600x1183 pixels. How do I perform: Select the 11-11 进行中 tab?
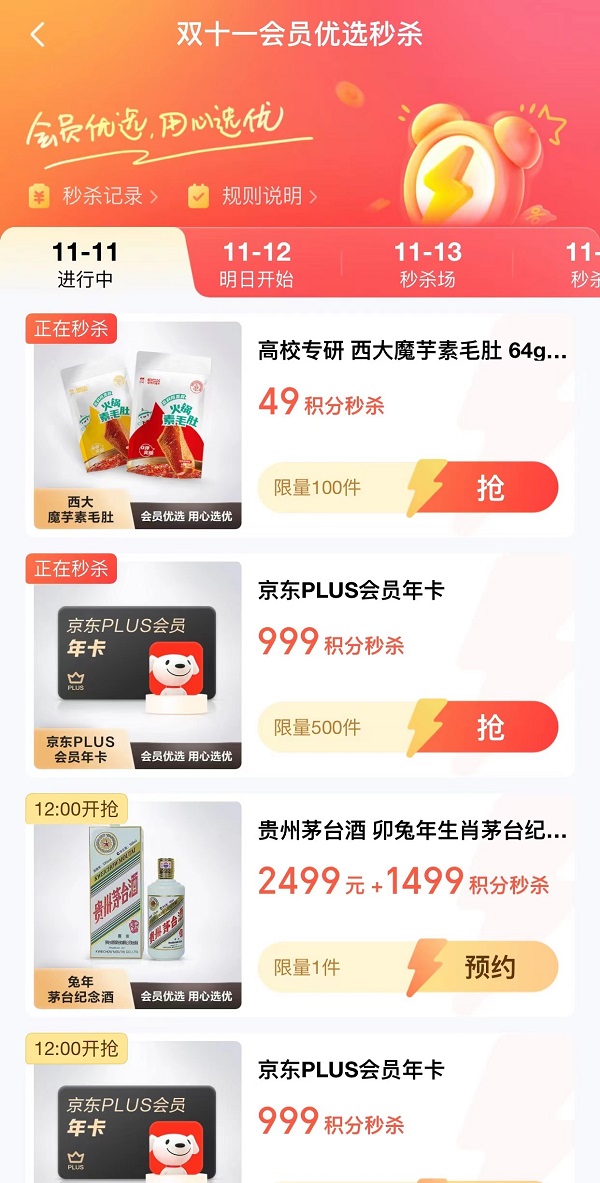pos(86,264)
